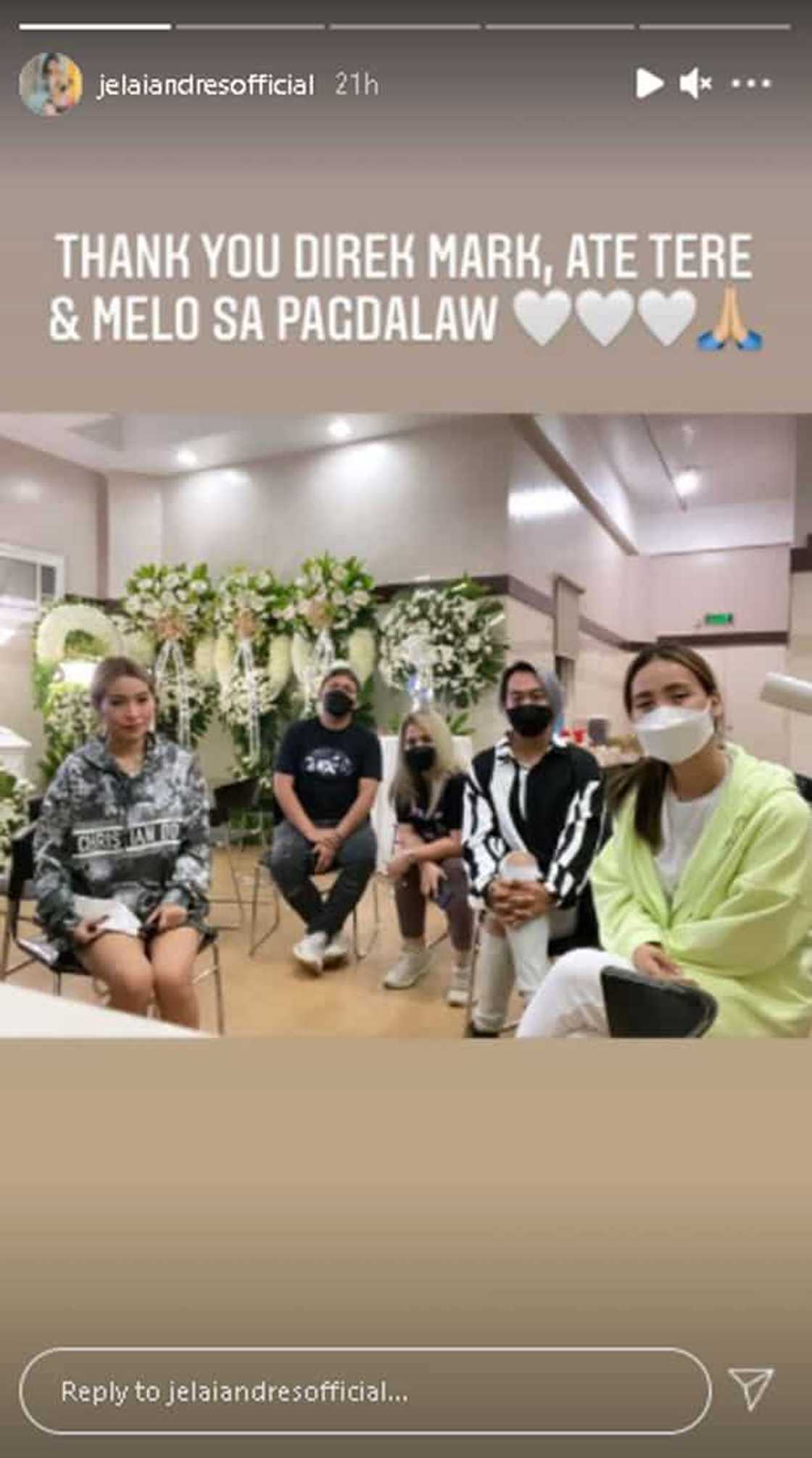
Task: Open the three-dot more options menu
Action: pos(750,84)
